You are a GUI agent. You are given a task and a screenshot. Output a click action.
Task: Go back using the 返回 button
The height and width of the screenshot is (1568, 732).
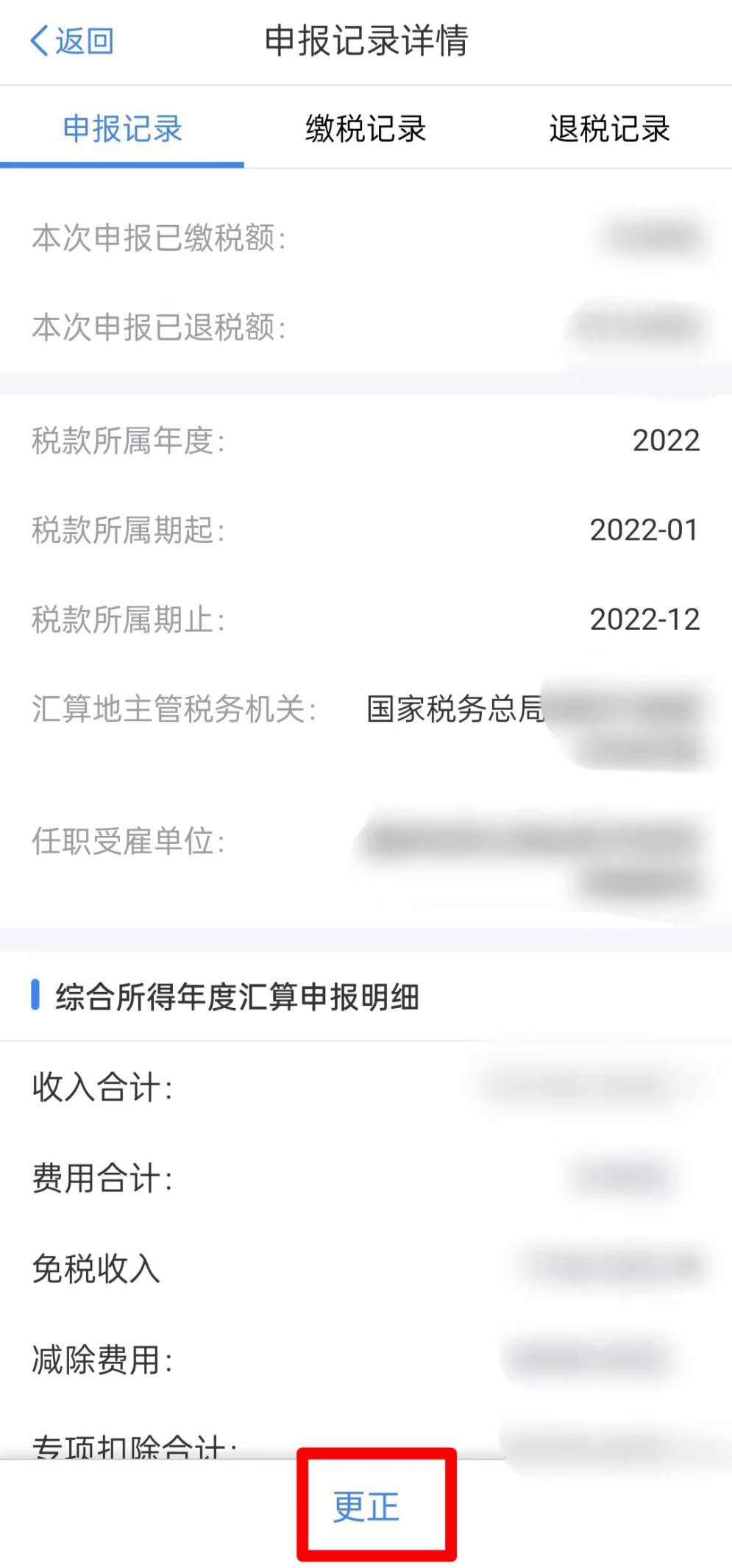click(x=72, y=41)
